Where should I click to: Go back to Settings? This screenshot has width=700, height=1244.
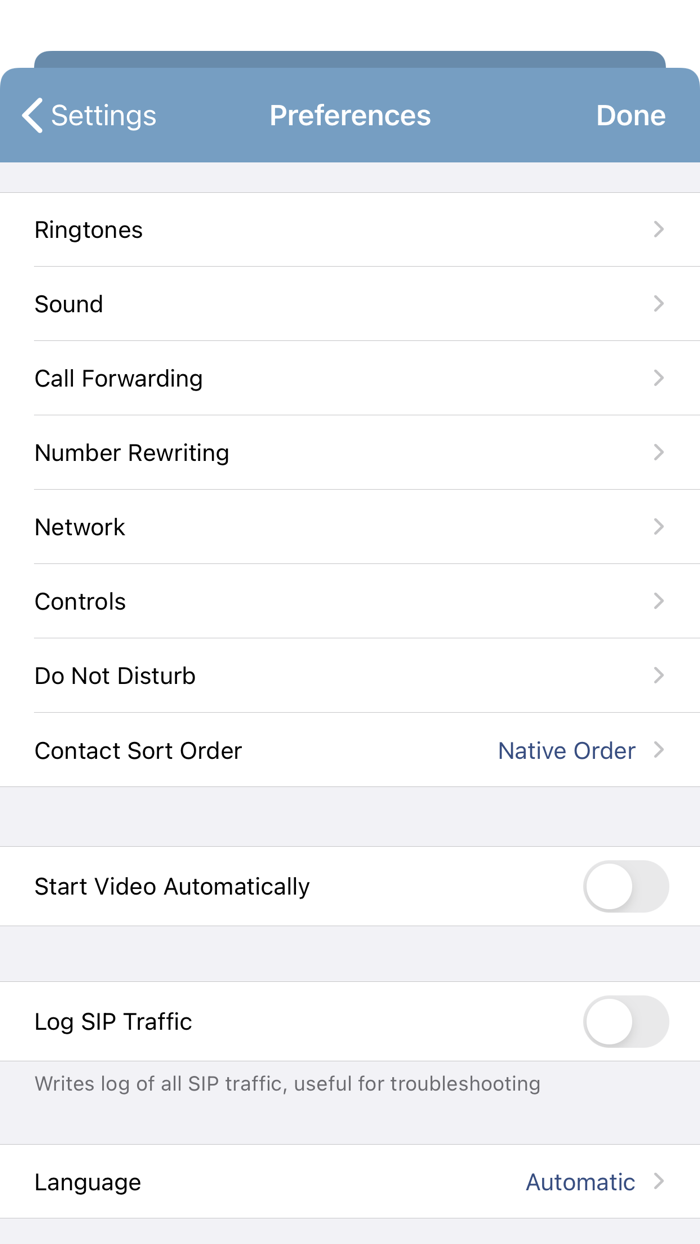(x=88, y=116)
